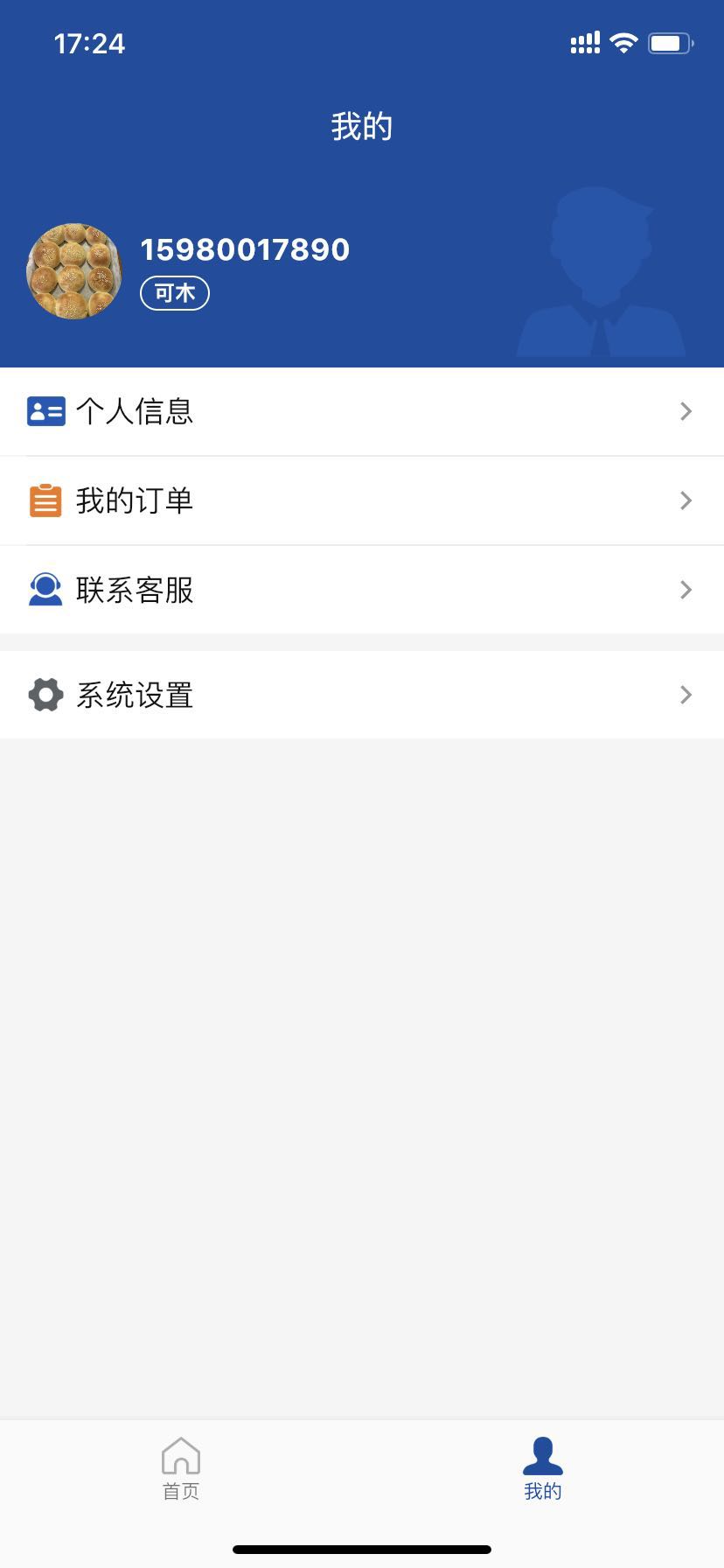This screenshot has height=1568, width=724.
Task: Contact support via 联系客服
Action: 362,590
